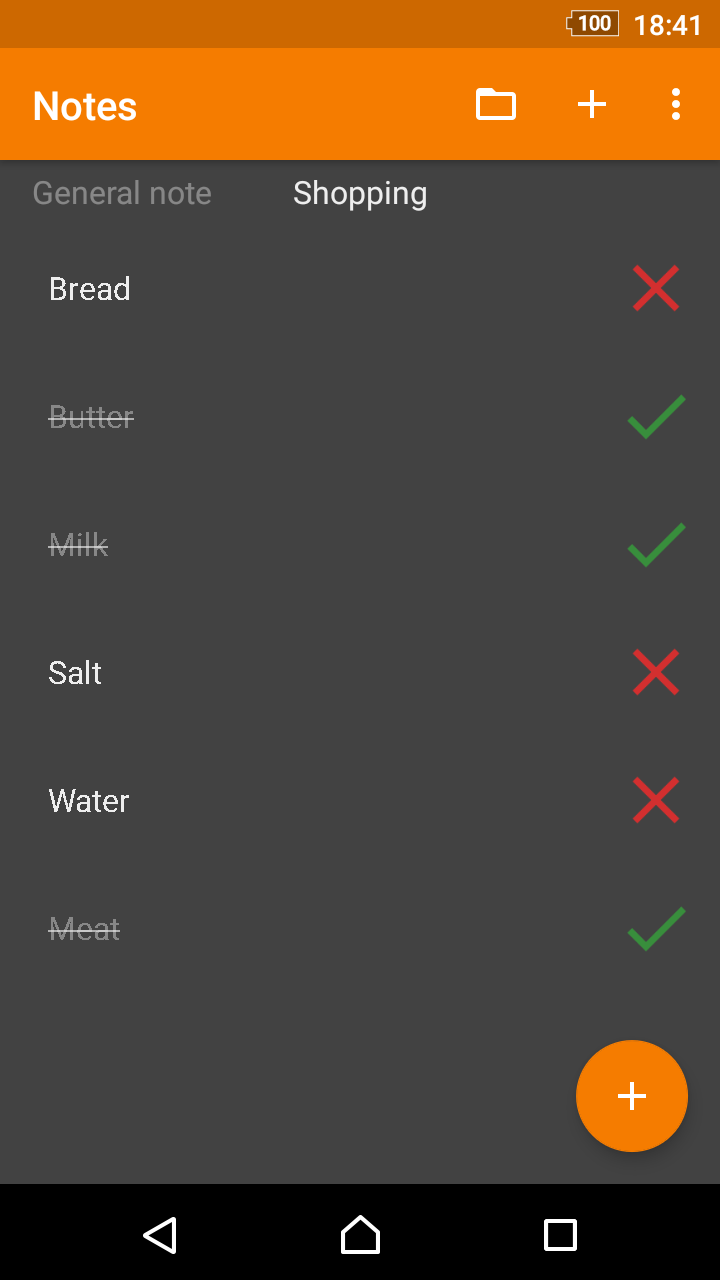The image size is (720, 1280).
Task: Open the overflow menu
Action: (x=676, y=104)
